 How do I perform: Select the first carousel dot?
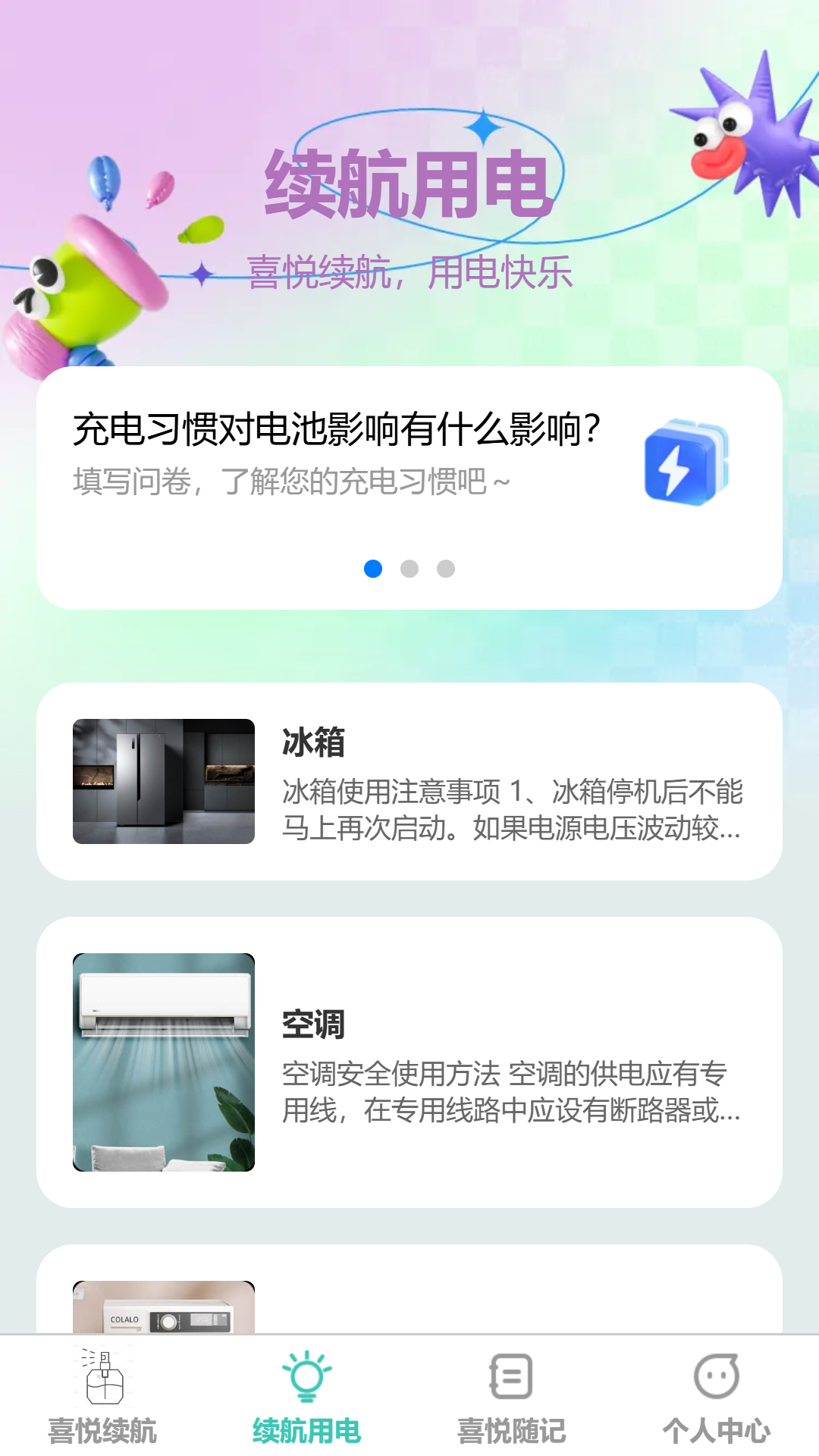[x=373, y=569]
